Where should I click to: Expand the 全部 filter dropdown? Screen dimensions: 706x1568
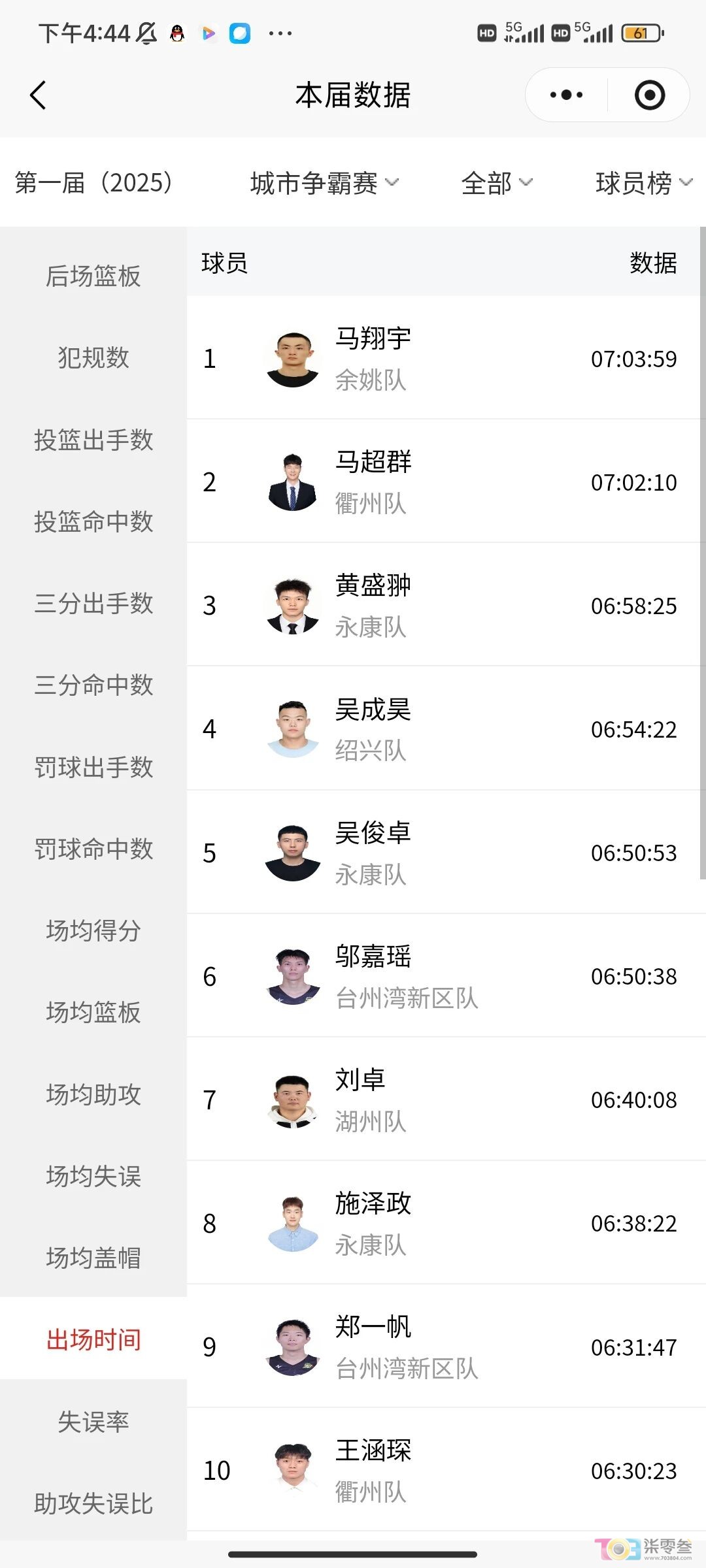click(496, 183)
